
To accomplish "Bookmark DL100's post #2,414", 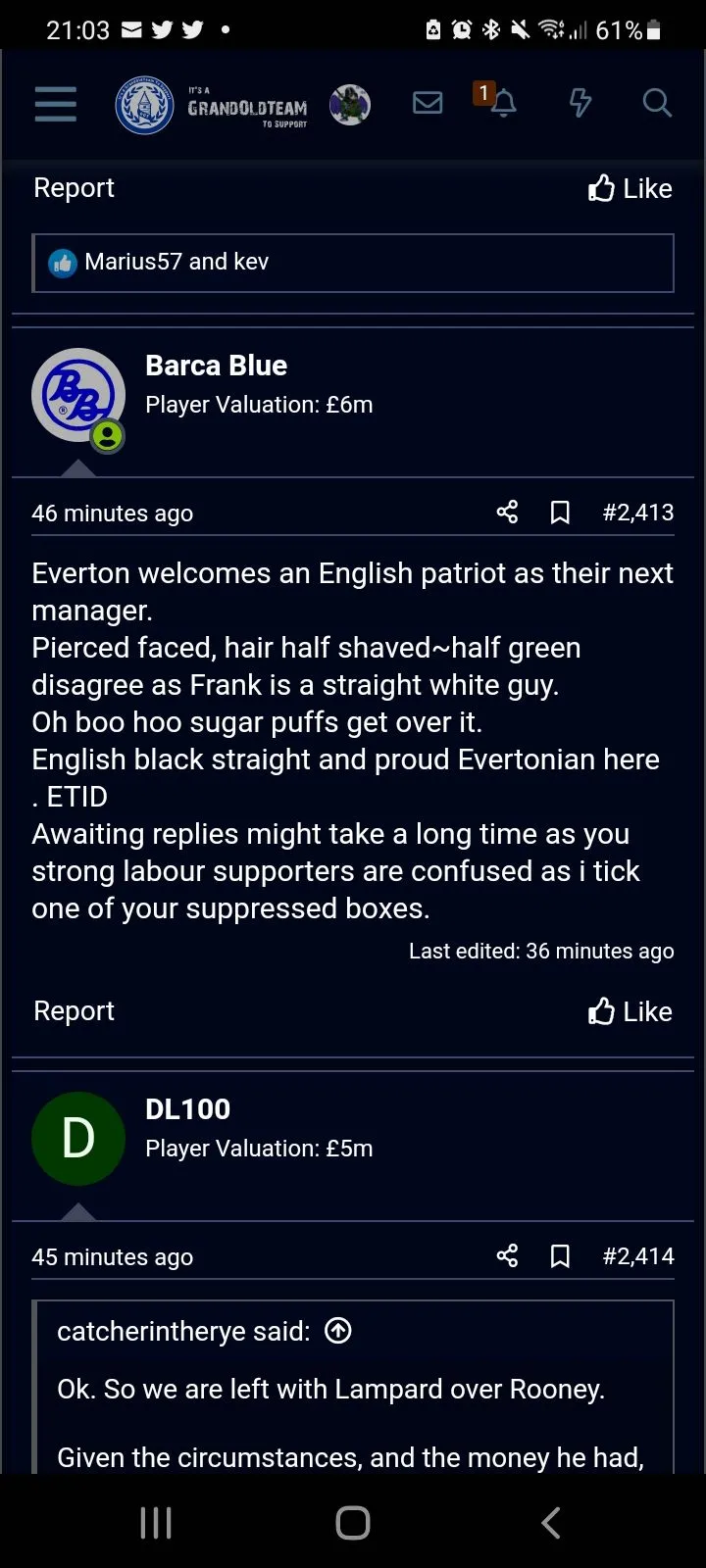I will point(560,1256).
